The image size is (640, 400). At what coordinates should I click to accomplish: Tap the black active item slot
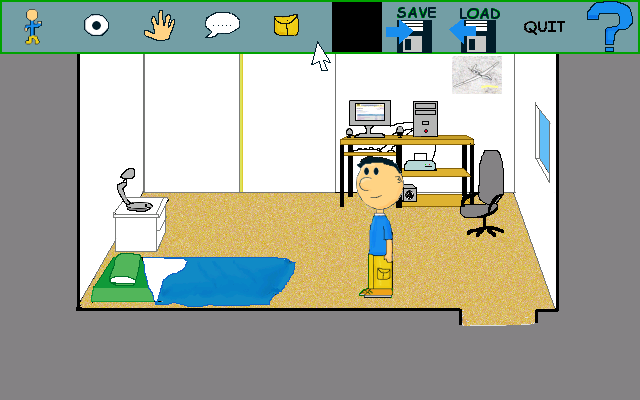(x=357, y=27)
